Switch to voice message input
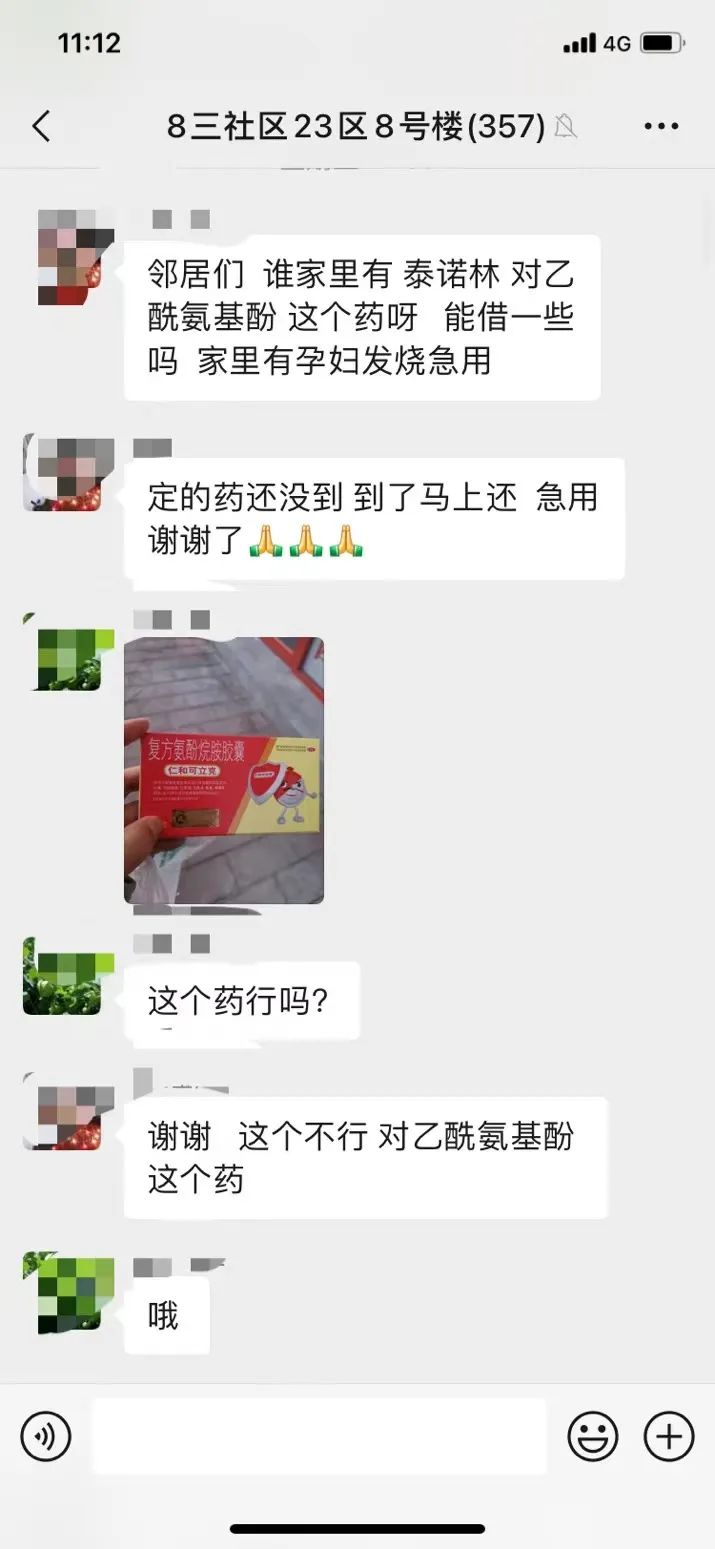Viewport: 715px width, 1549px height. pos(46,1438)
